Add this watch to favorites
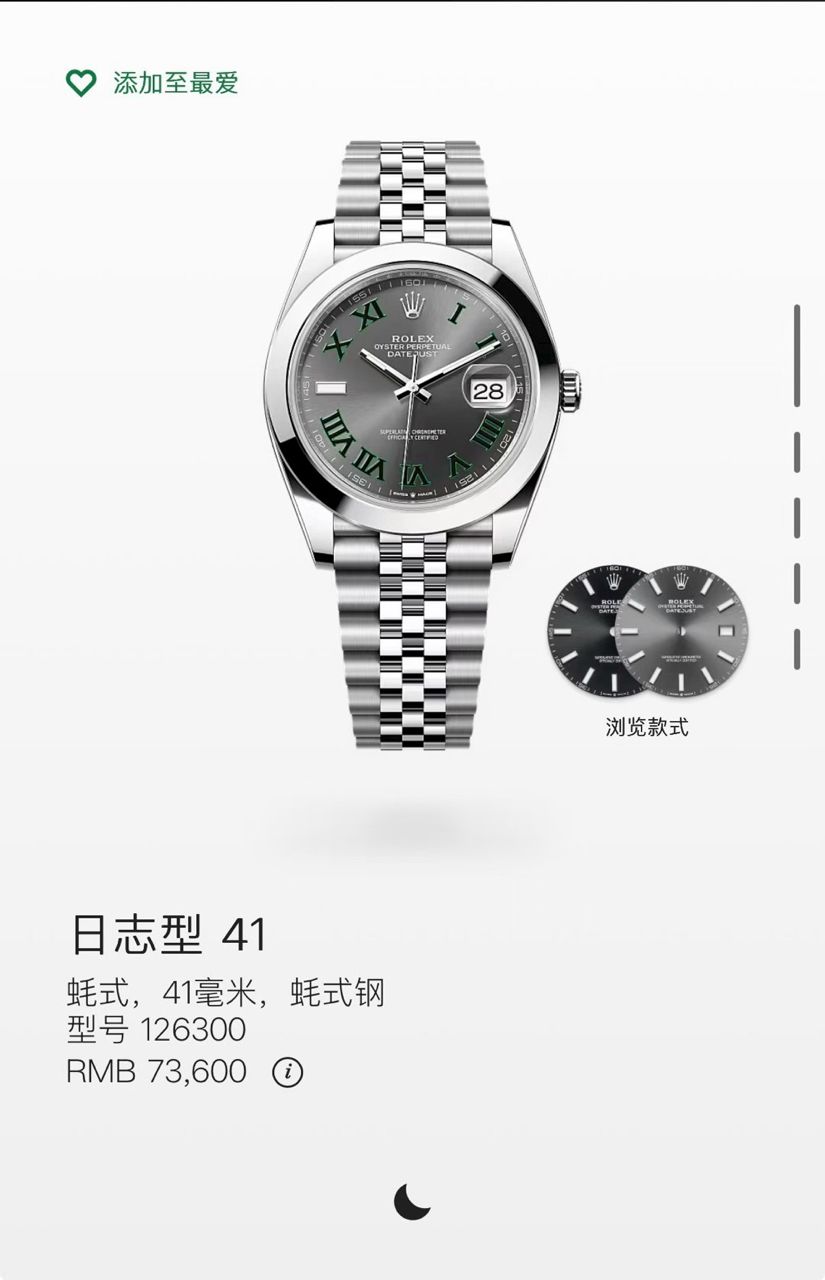 pos(152,83)
